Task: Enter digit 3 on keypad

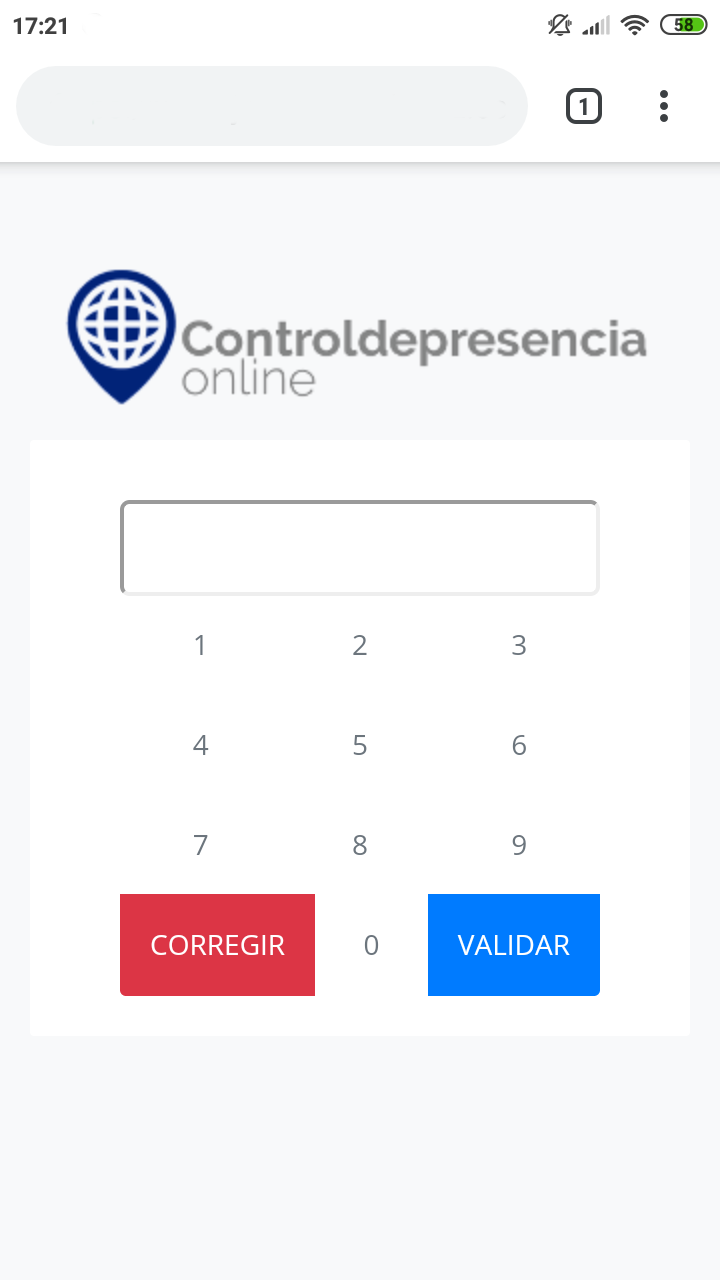Action: [x=519, y=645]
